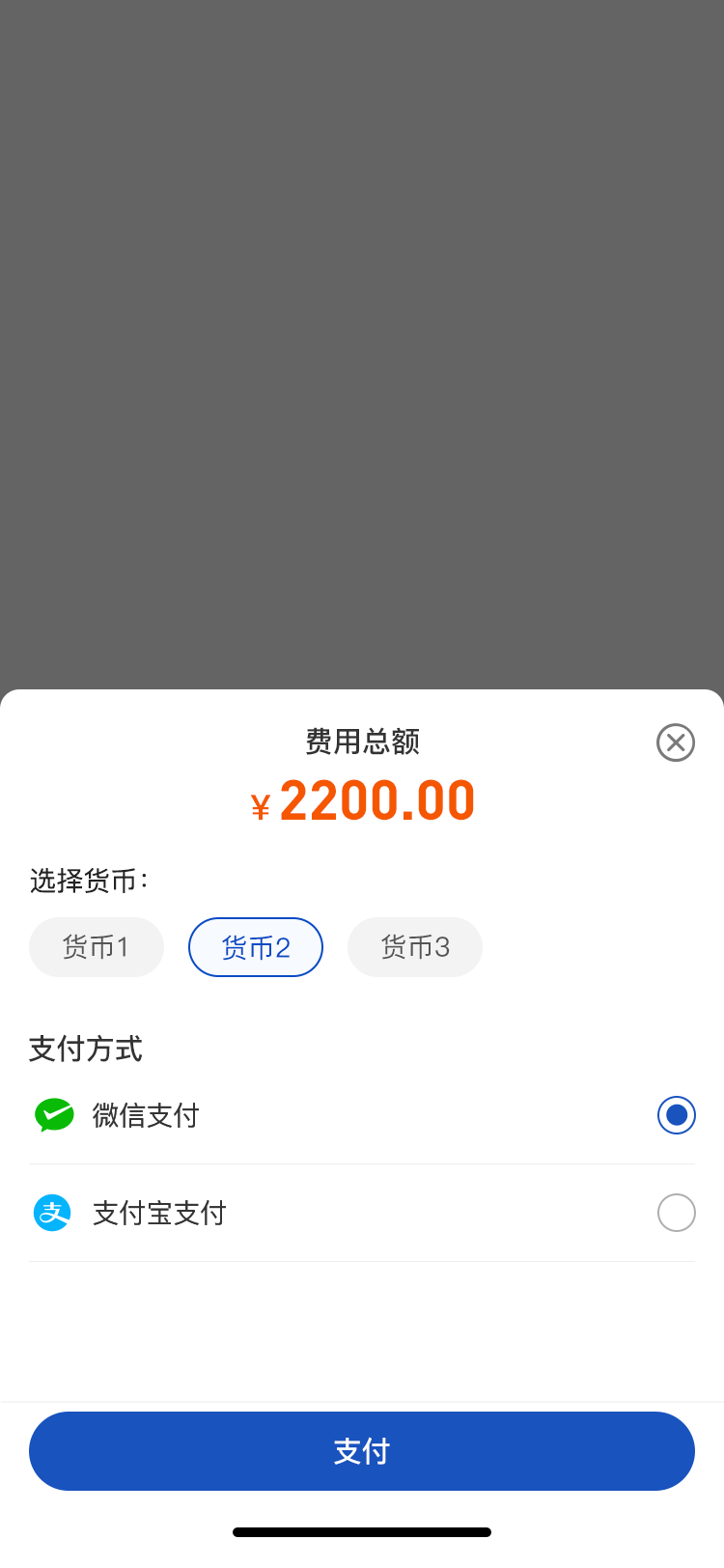Close the payment total sheet
The height and width of the screenshot is (1568, 724).
676,742
